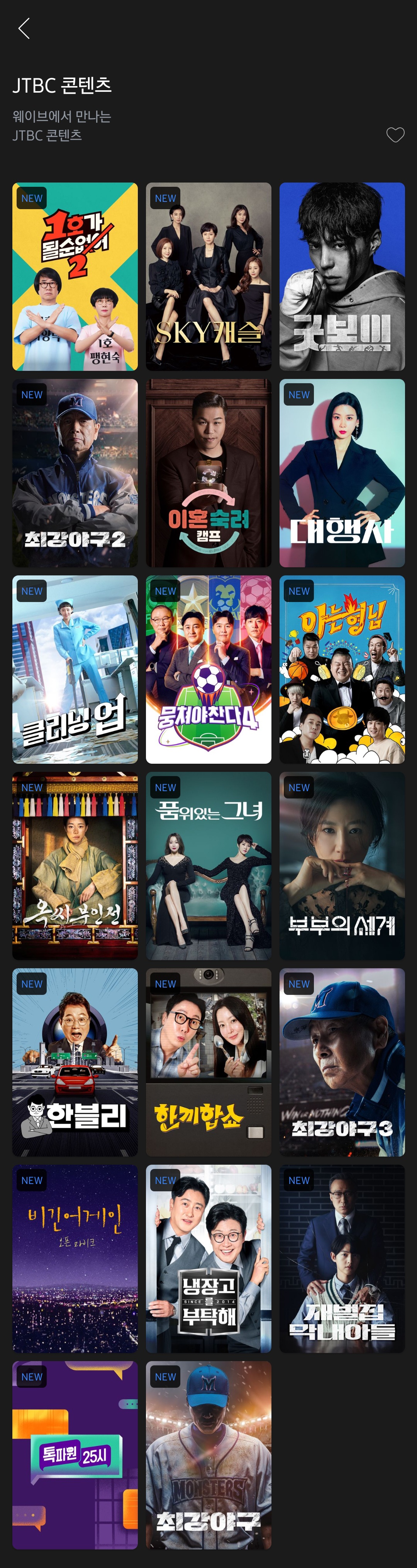This screenshot has width=417, height=1568.
Task: Open 한끼합쇼
Action: pos(208,1062)
